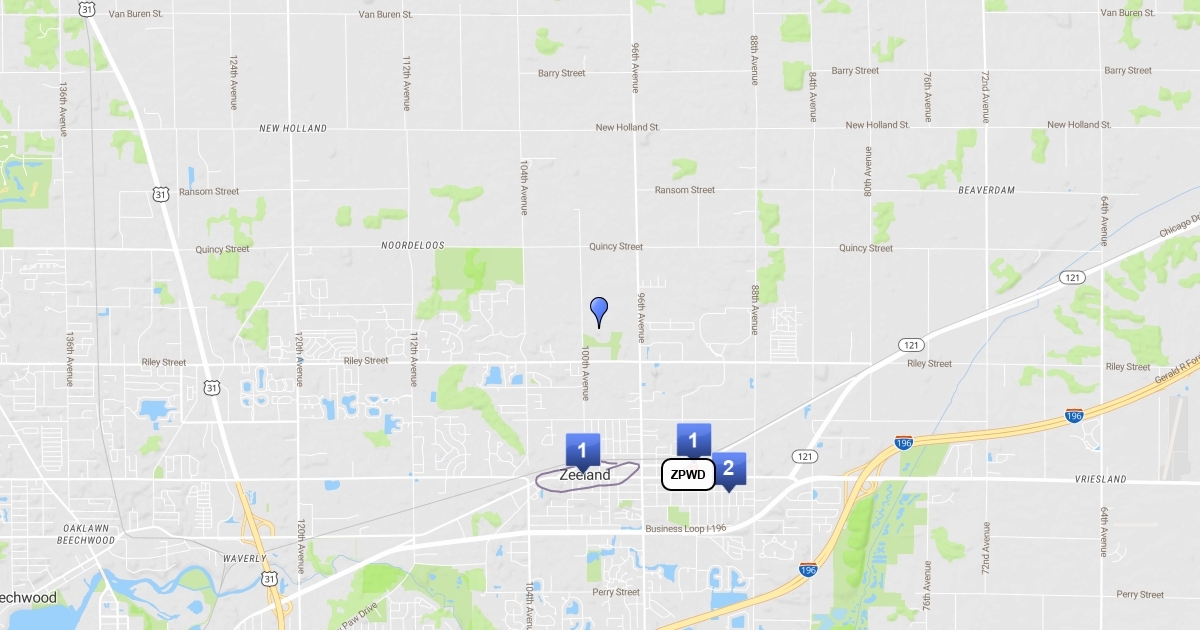The width and height of the screenshot is (1200, 630).
Task: Select the number 1 marker over Zeeland
Action: pos(583,449)
